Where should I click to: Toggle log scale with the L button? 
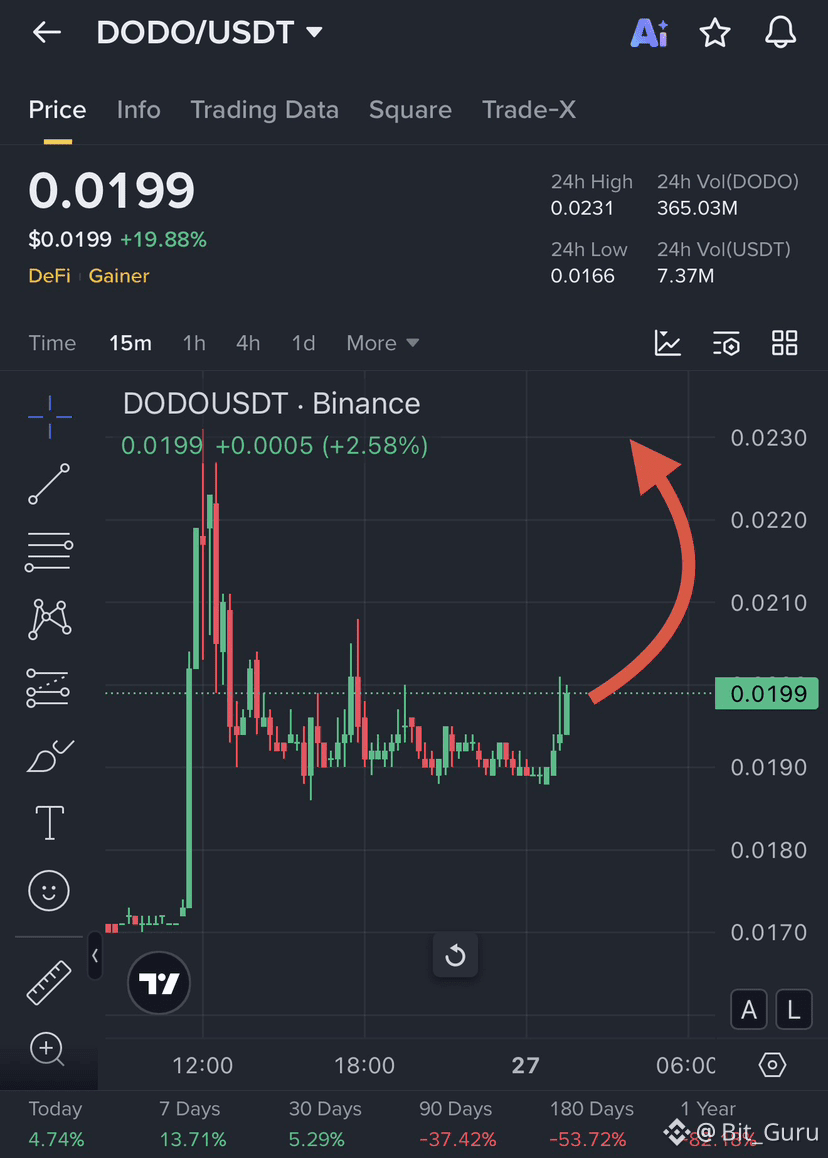click(x=793, y=1010)
